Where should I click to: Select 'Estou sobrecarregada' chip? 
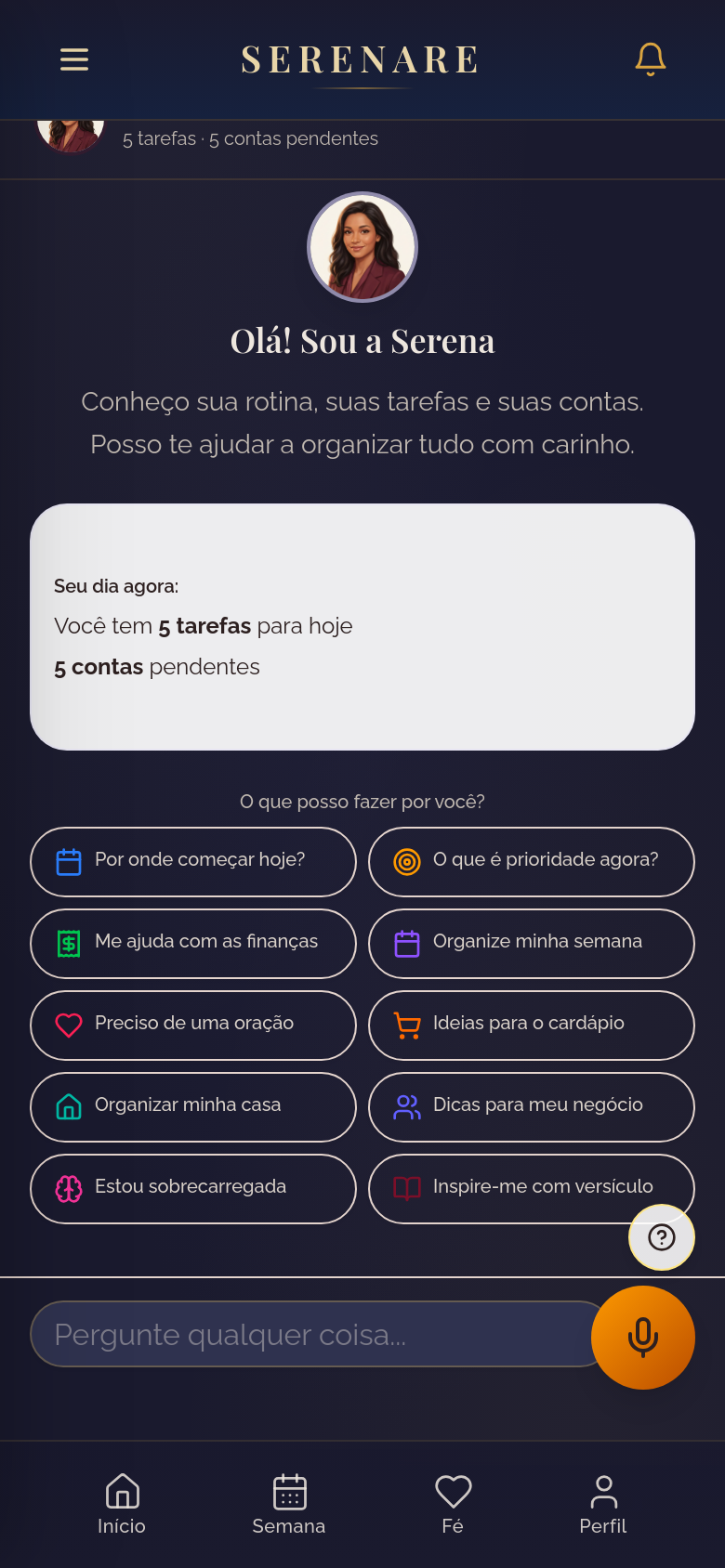pyautogui.click(x=193, y=1188)
